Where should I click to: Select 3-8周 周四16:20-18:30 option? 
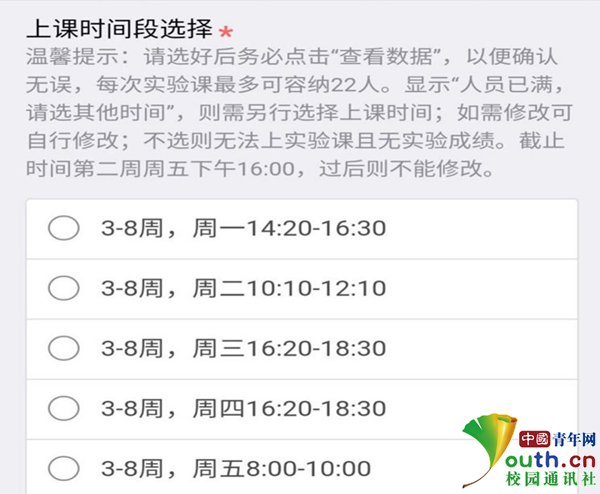[x=64, y=408]
